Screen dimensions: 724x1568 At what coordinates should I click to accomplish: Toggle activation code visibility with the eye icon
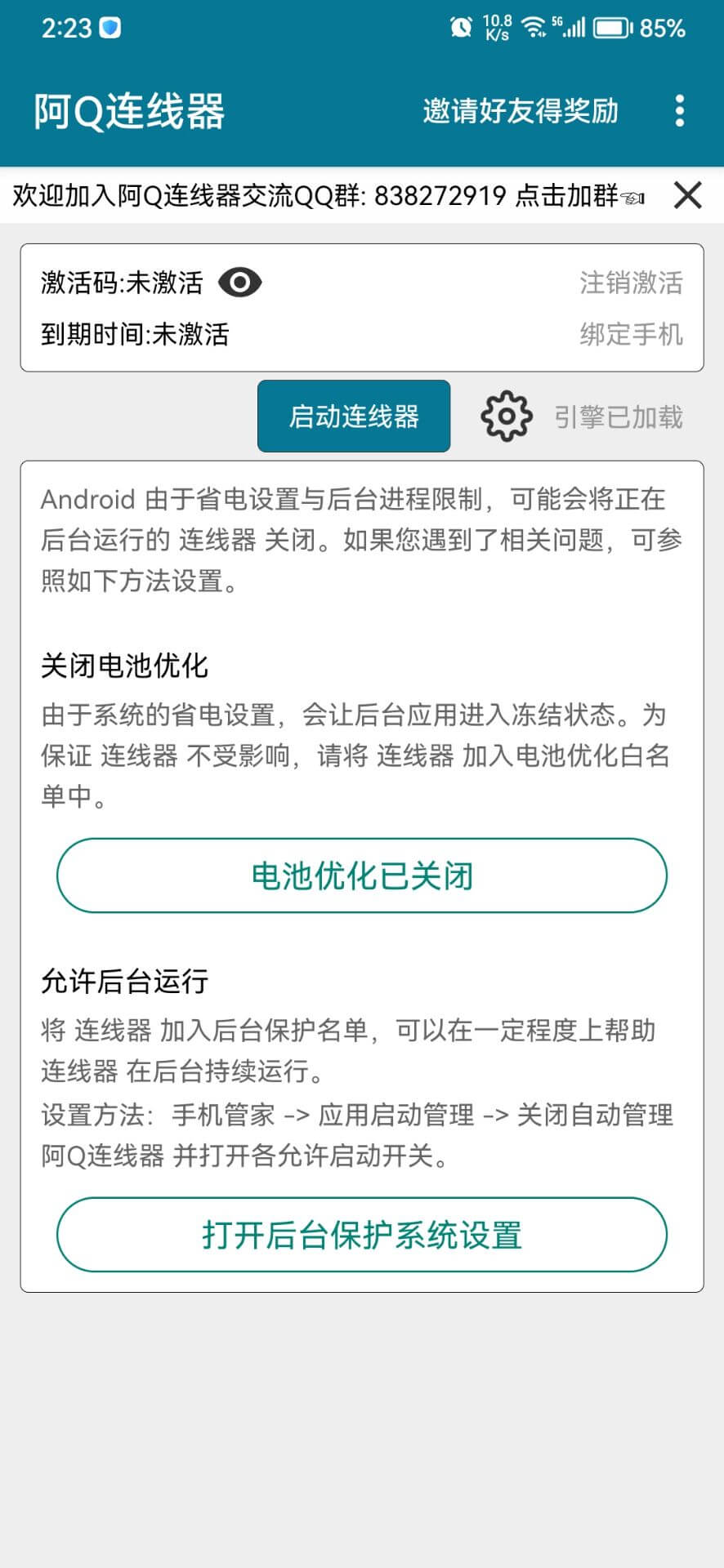tap(241, 282)
